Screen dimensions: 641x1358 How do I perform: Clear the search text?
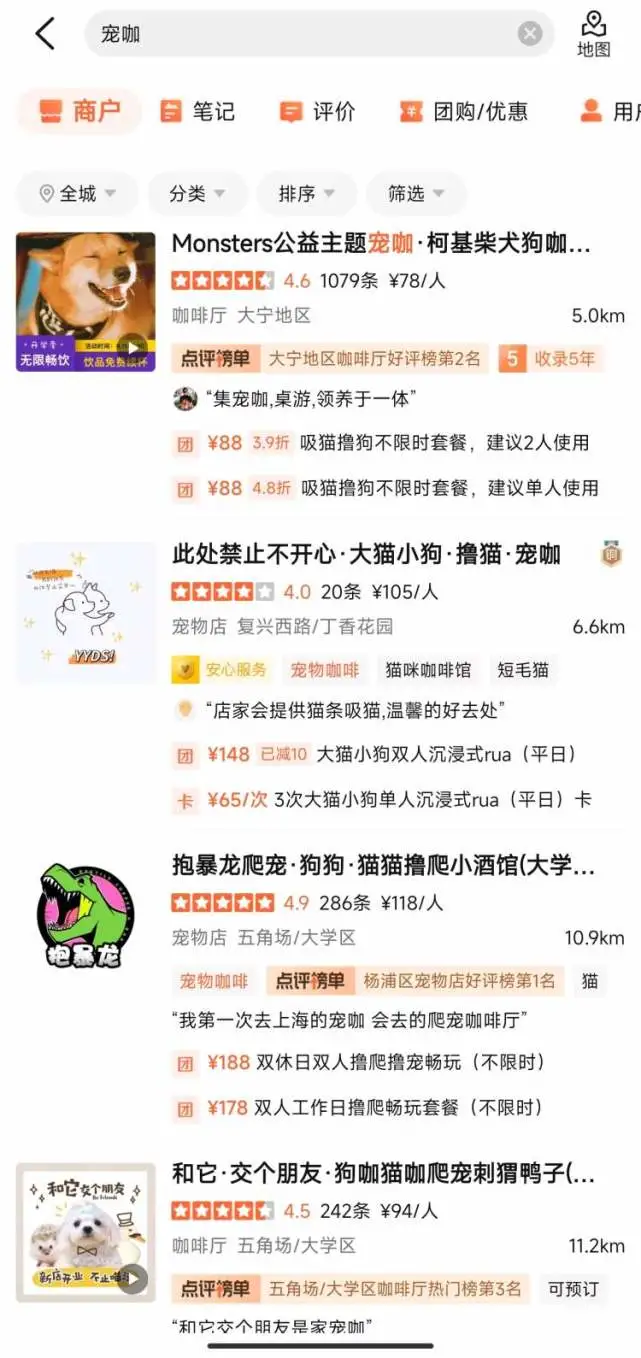tap(530, 34)
